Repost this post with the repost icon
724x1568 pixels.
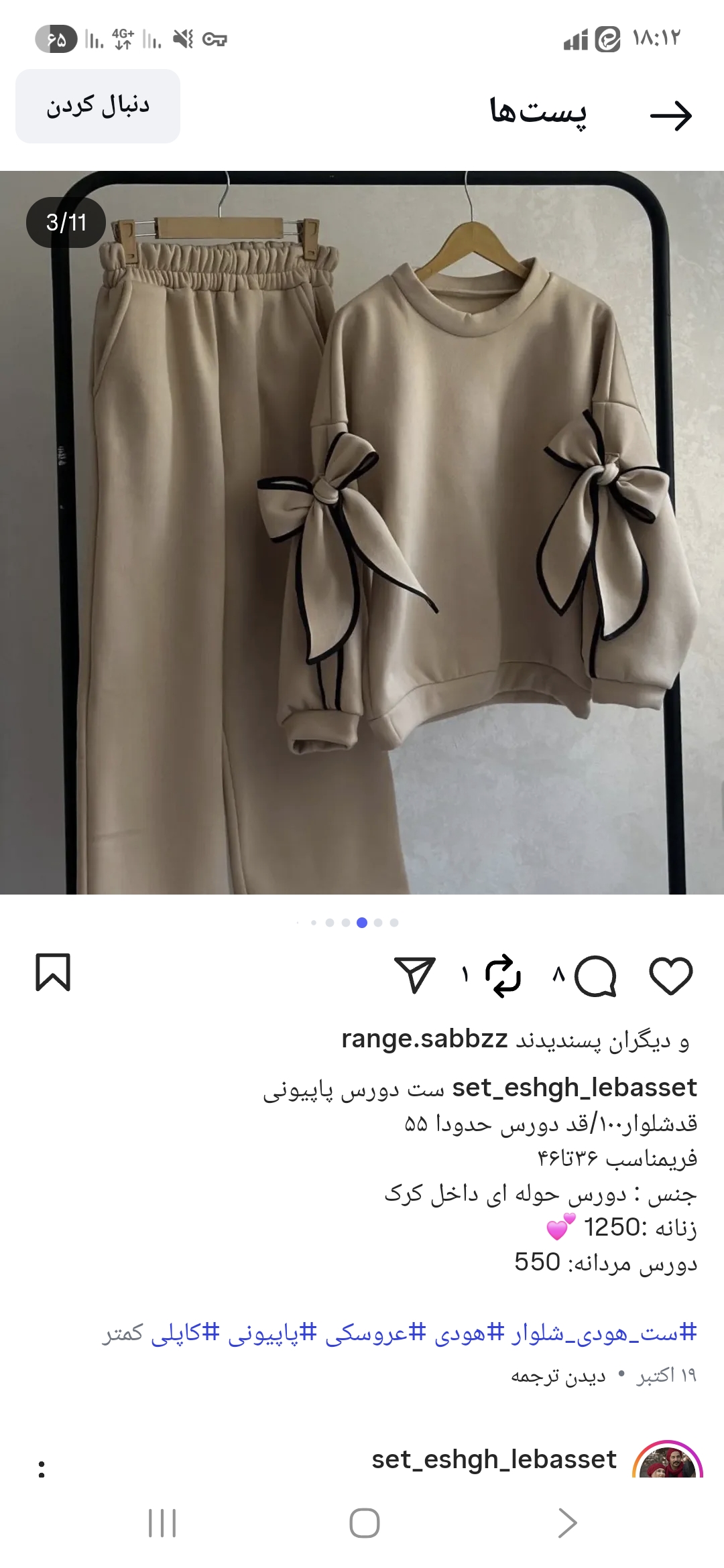click(x=502, y=976)
